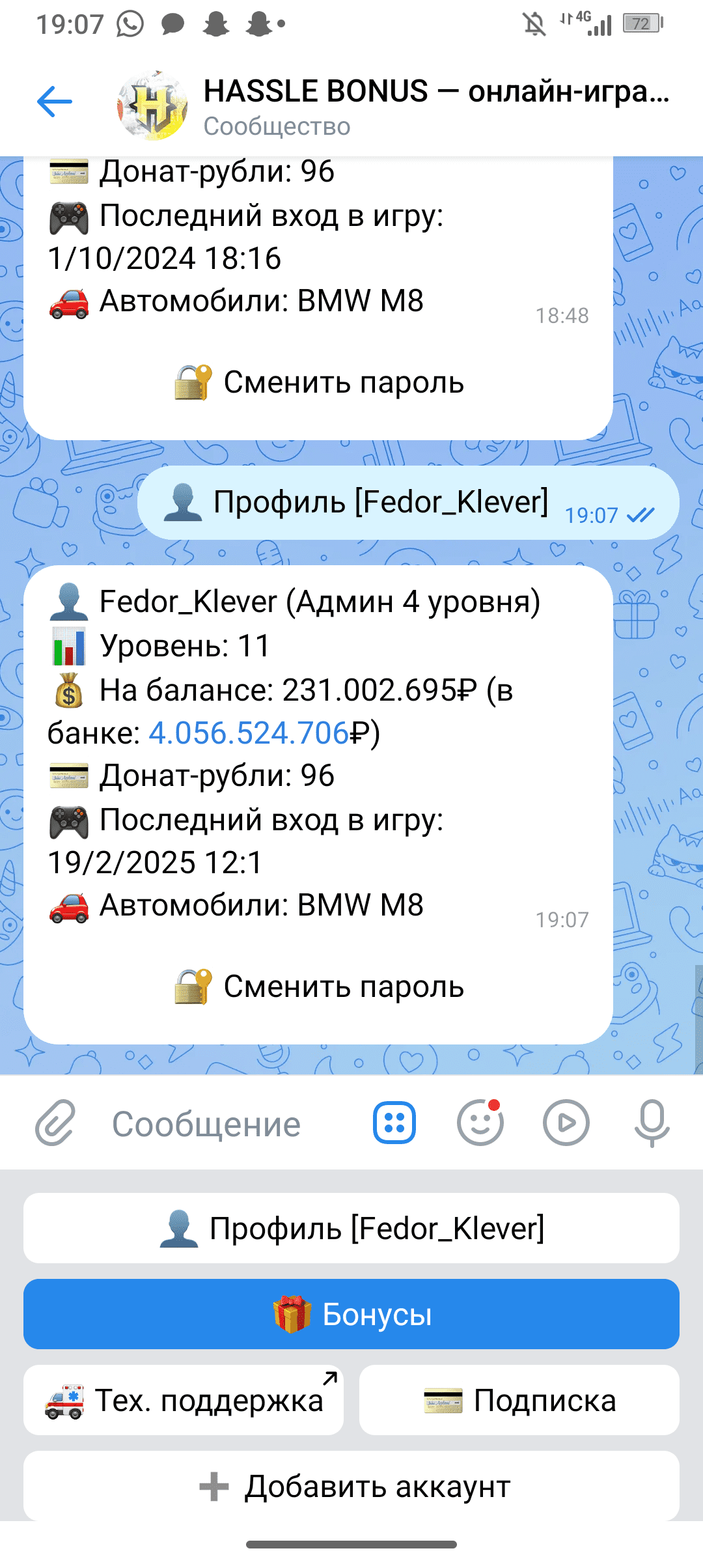The image size is (703, 1568).
Task: Record a voice message with the microphone
Action: point(652,1123)
